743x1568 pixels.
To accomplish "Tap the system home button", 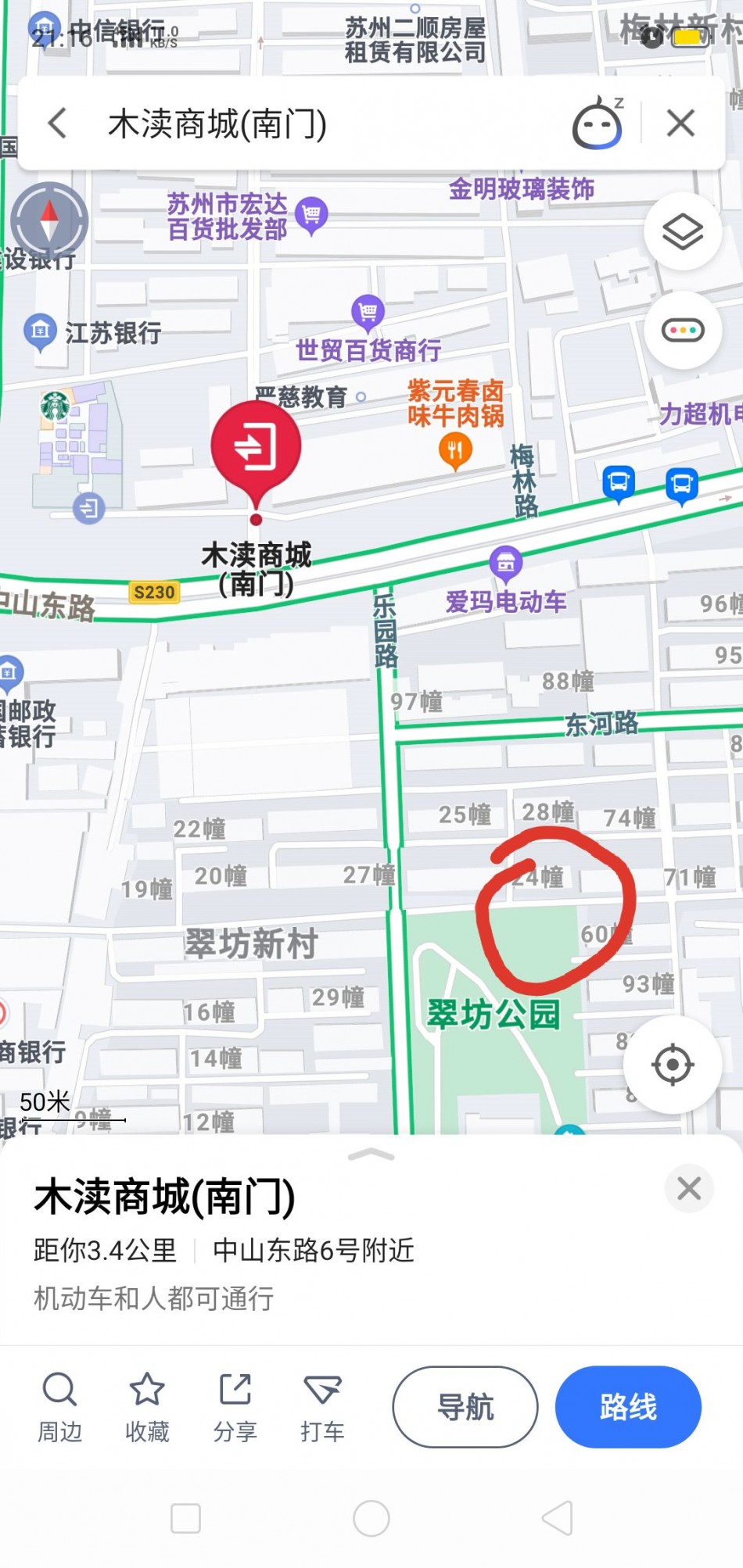I will click(371, 1519).
